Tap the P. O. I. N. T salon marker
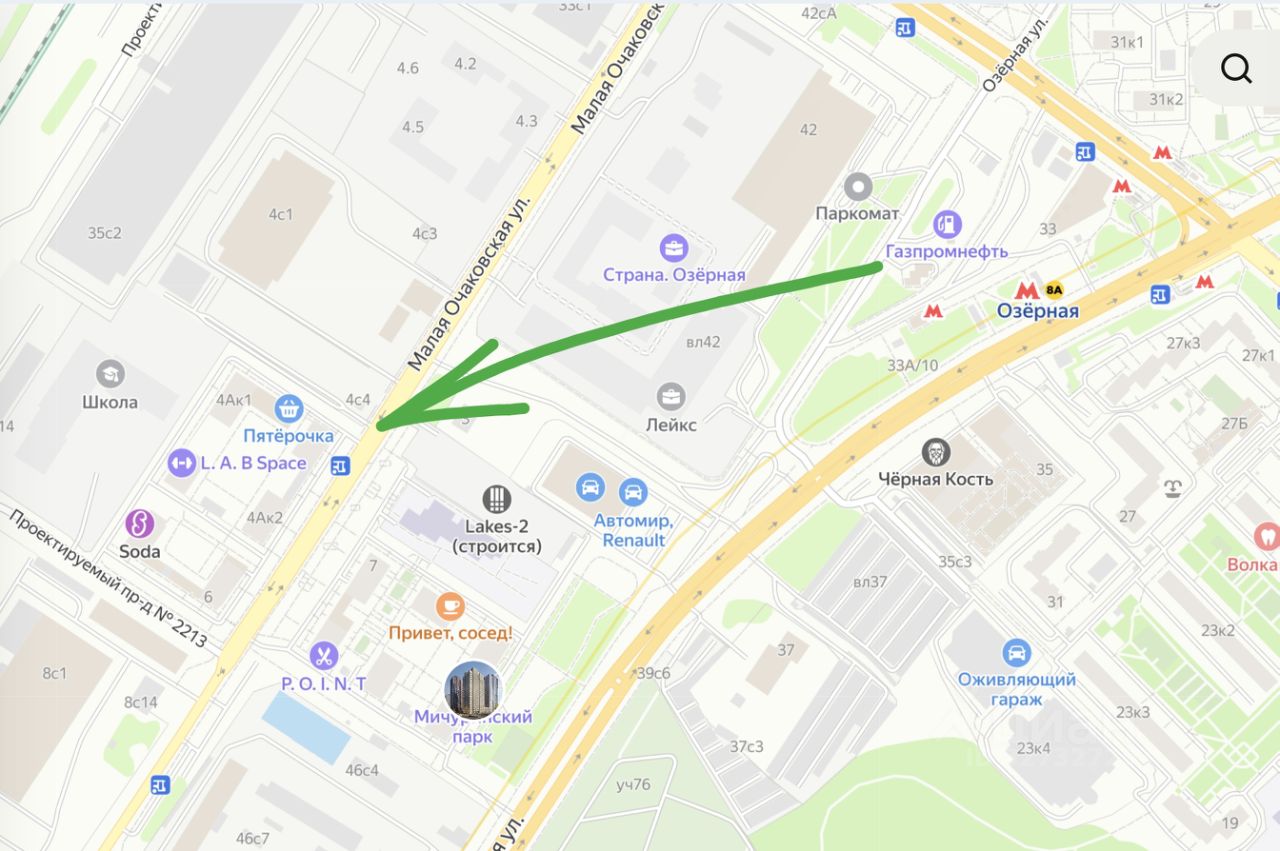The image size is (1280, 851). (323, 656)
